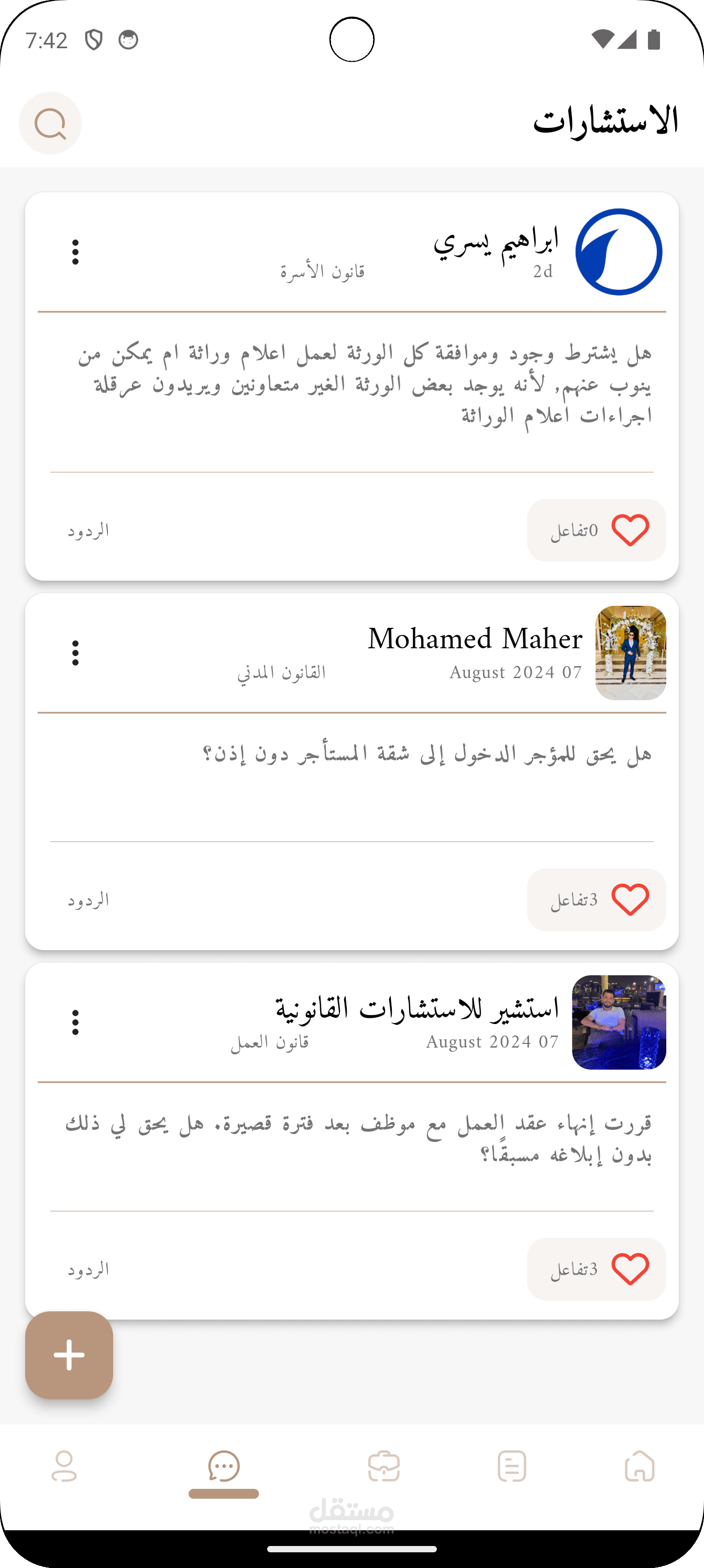The height and width of the screenshot is (1568, 704).
Task: Switch to the briefcase tab
Action: tap(384, 1466)
